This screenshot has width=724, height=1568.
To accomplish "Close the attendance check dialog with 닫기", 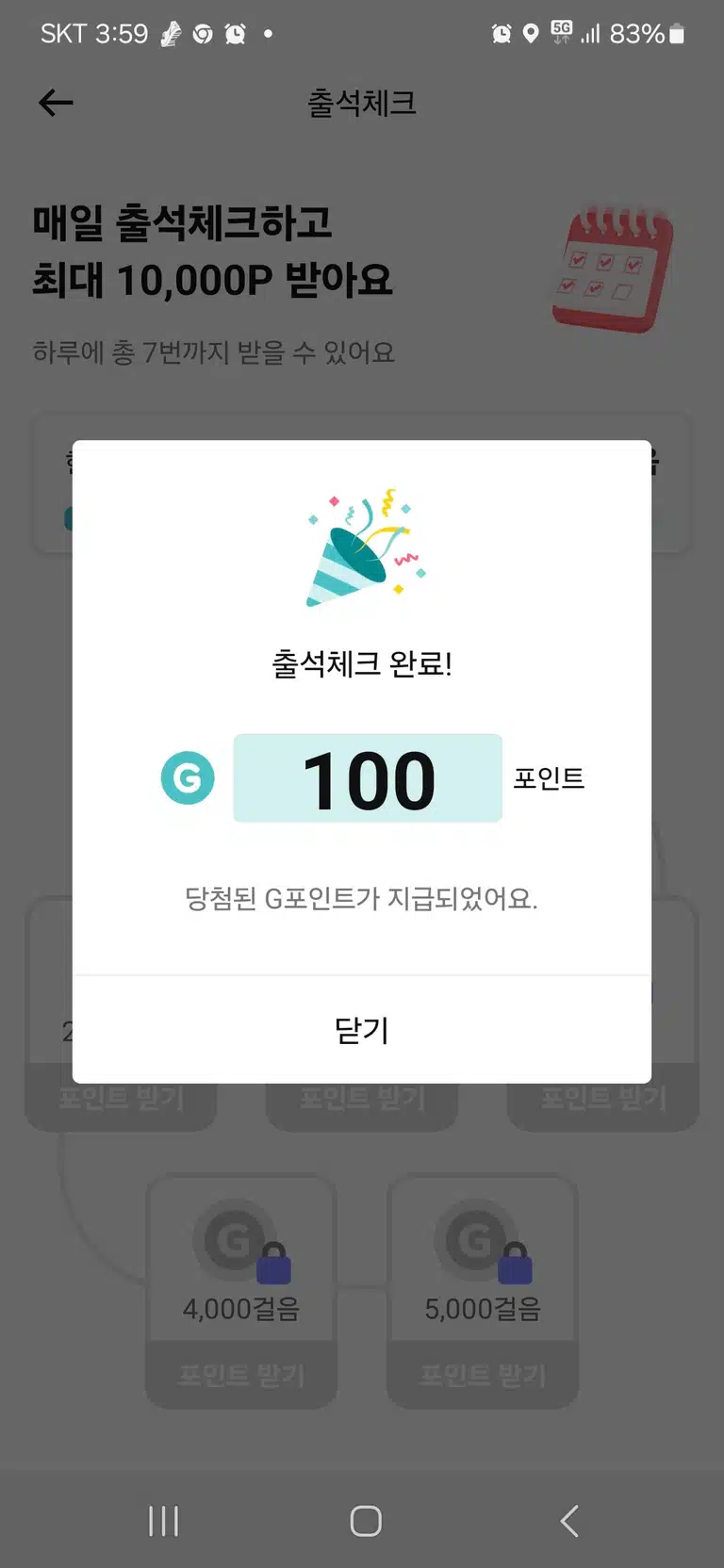I will click(362, 1030).
